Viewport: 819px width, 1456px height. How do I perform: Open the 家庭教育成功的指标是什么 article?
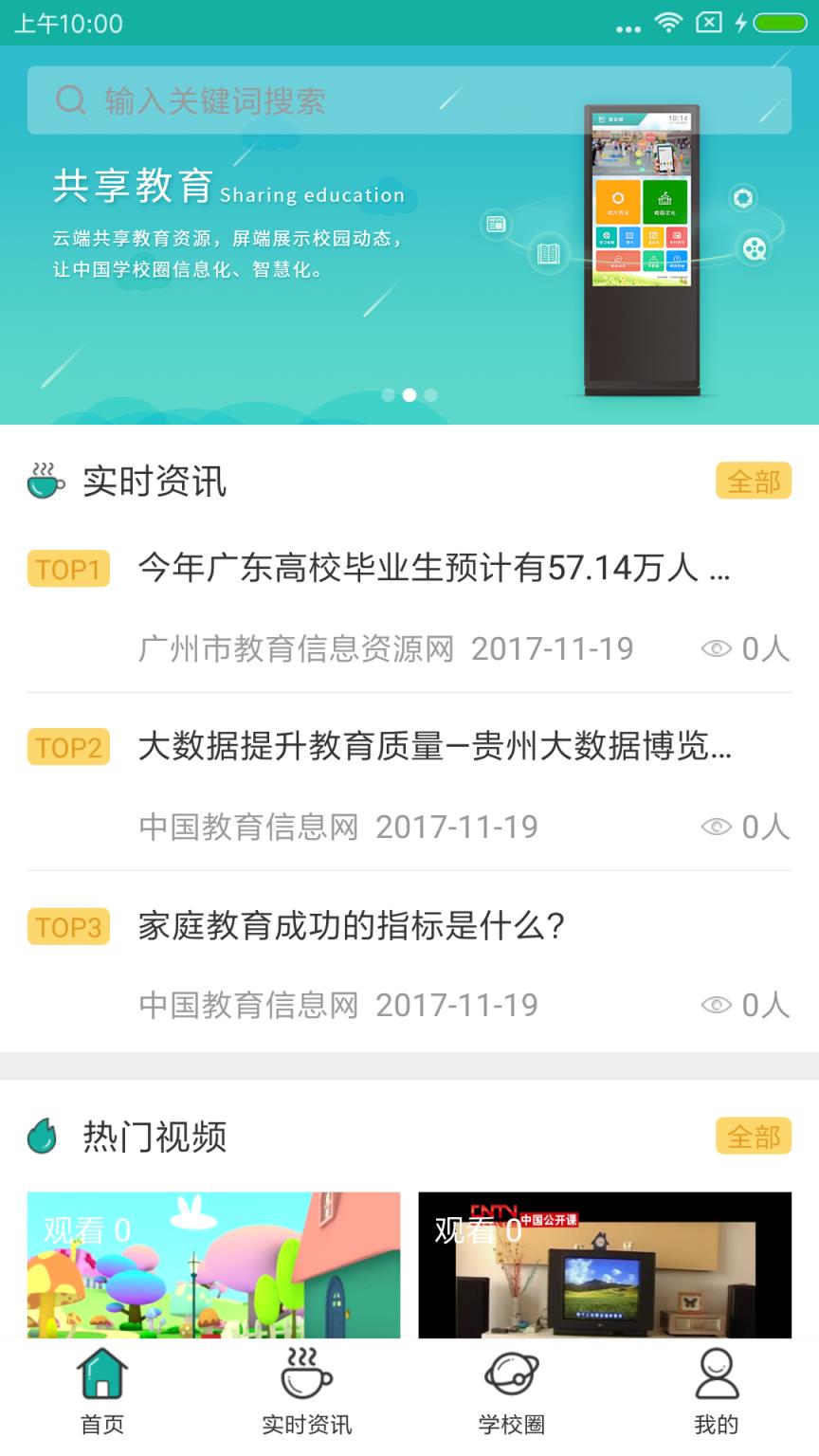point(351,927)
